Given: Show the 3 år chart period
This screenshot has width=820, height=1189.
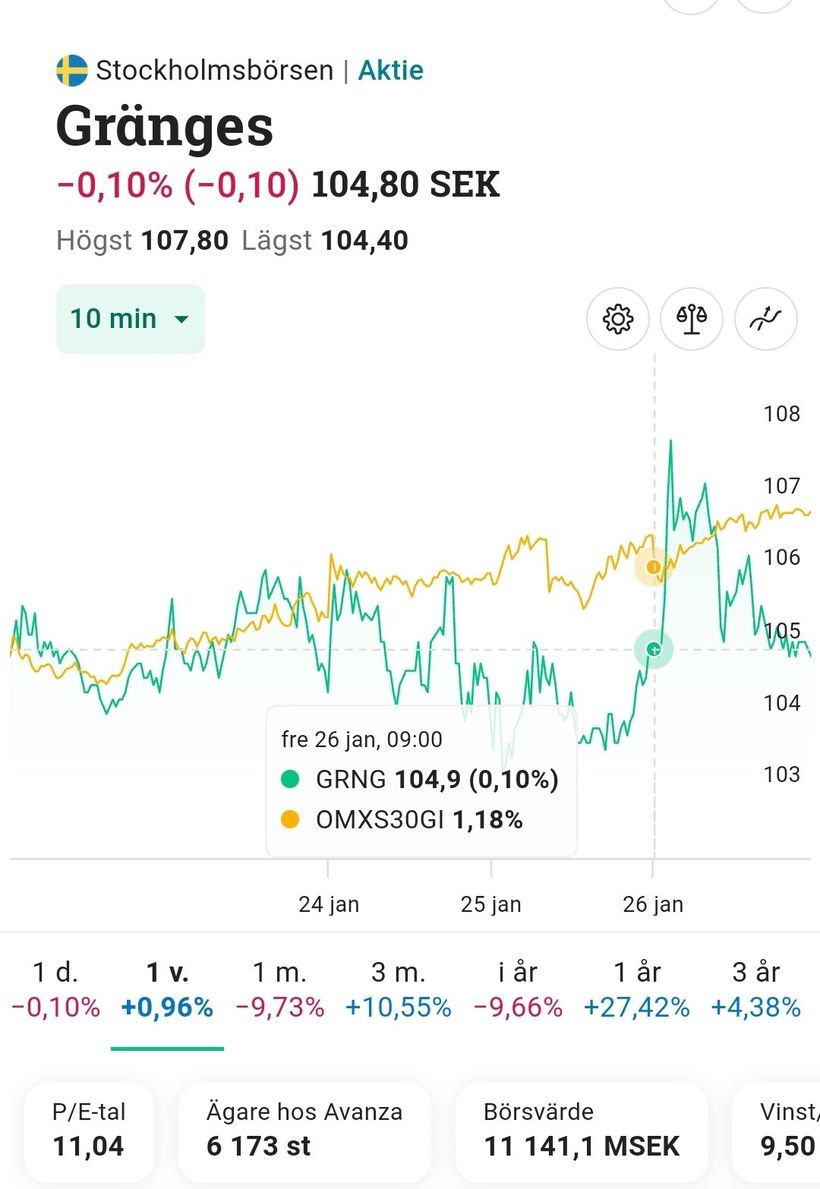Looking at the screenshot, I should (756, 989).
